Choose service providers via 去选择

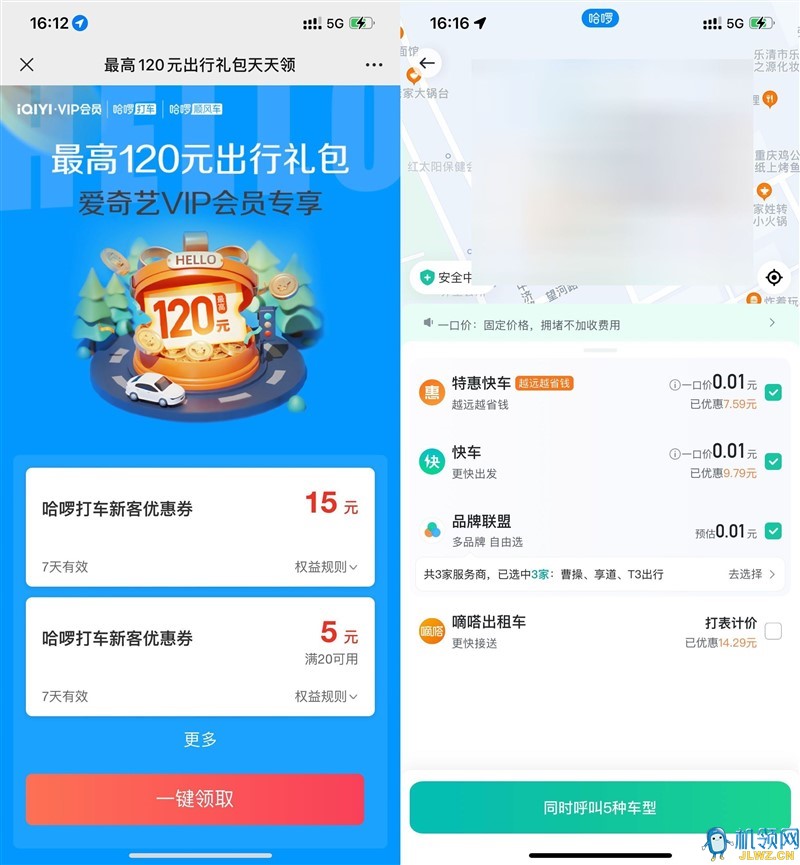pos(752,574)
